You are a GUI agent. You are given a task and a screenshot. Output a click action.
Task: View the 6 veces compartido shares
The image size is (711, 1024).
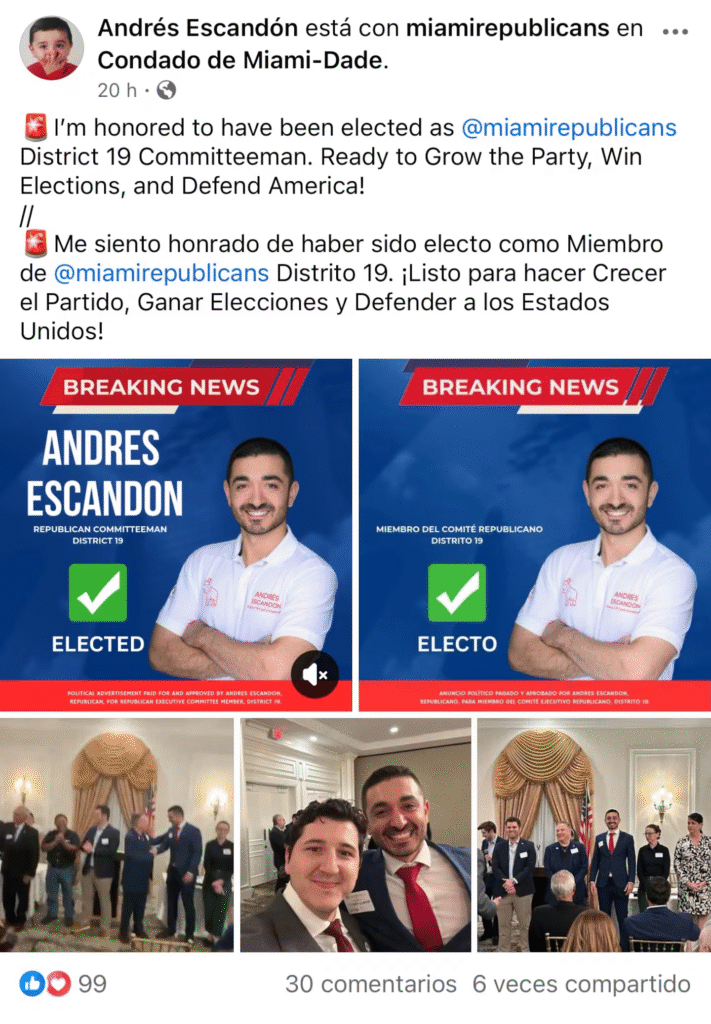point(581,984)
